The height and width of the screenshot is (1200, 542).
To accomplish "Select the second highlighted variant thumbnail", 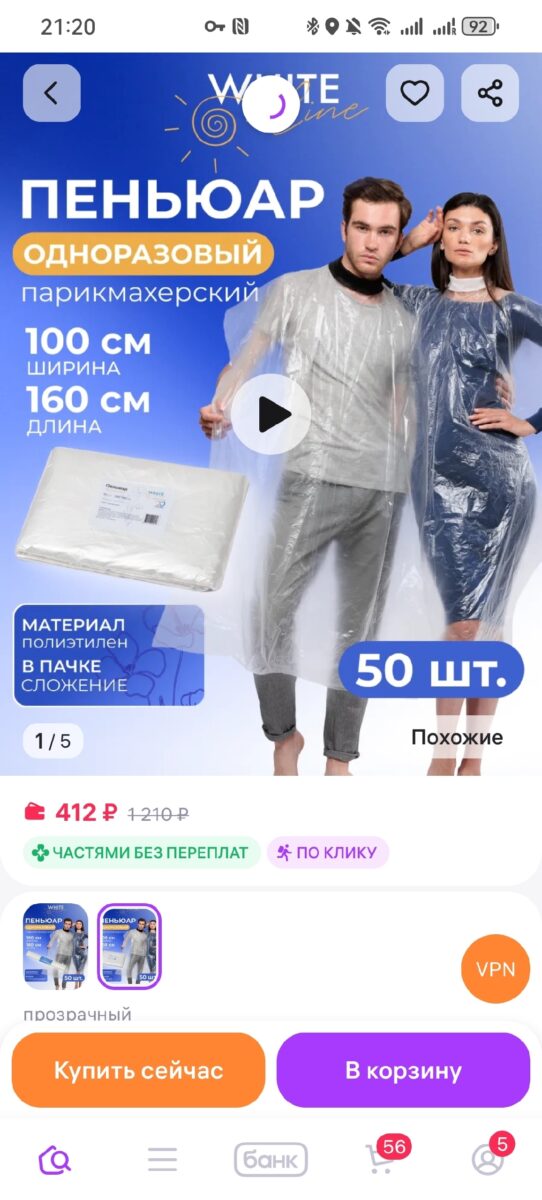I will (x=129, y=946).
